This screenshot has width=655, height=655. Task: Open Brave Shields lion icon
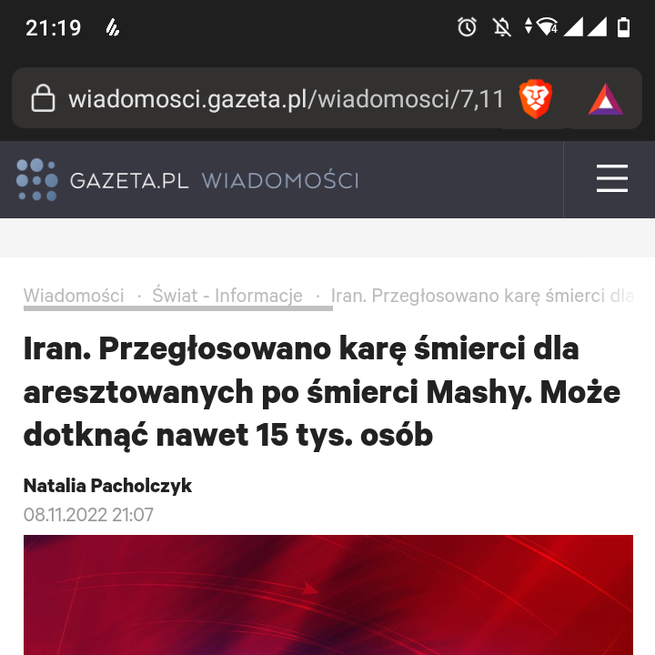(x=536, y=99)
